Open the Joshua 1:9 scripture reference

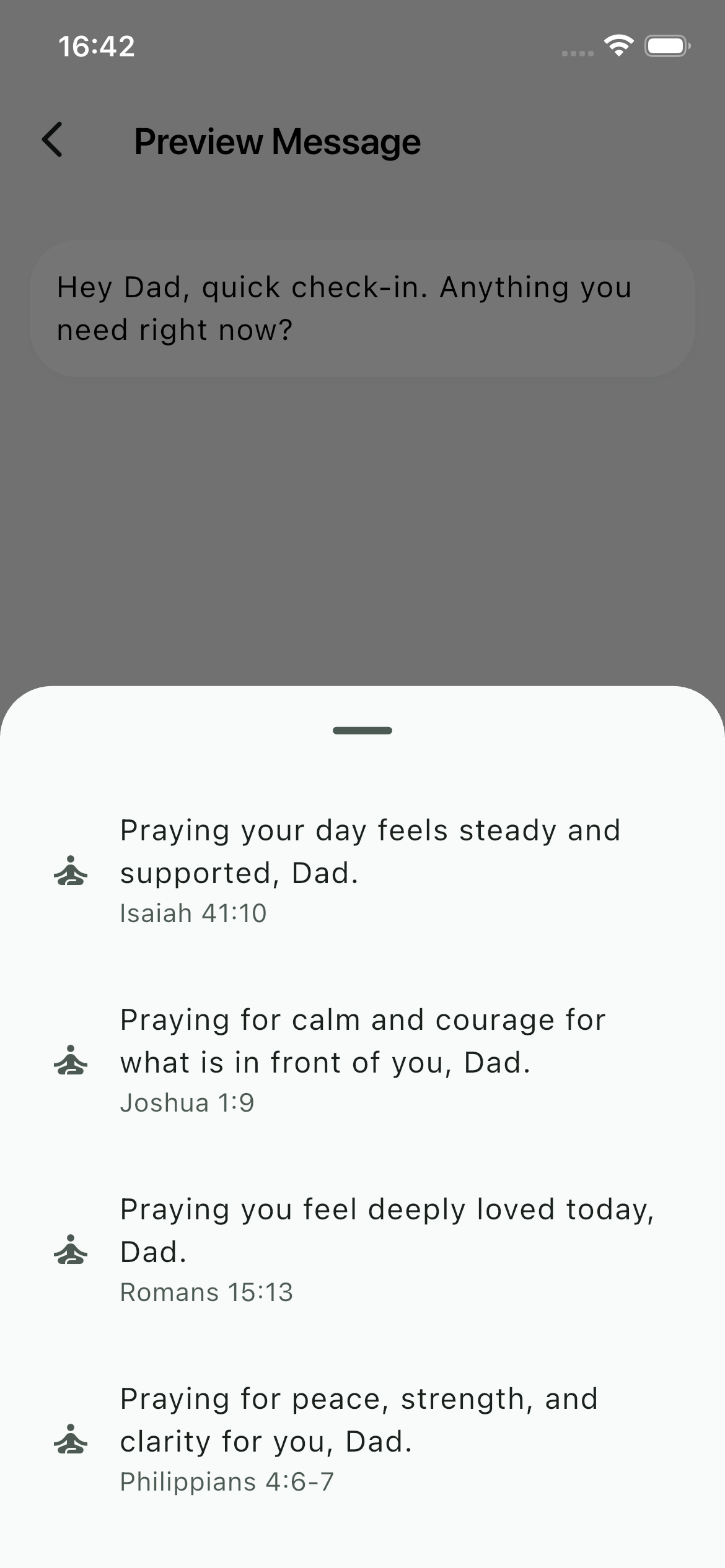(x=187, y=1102)
